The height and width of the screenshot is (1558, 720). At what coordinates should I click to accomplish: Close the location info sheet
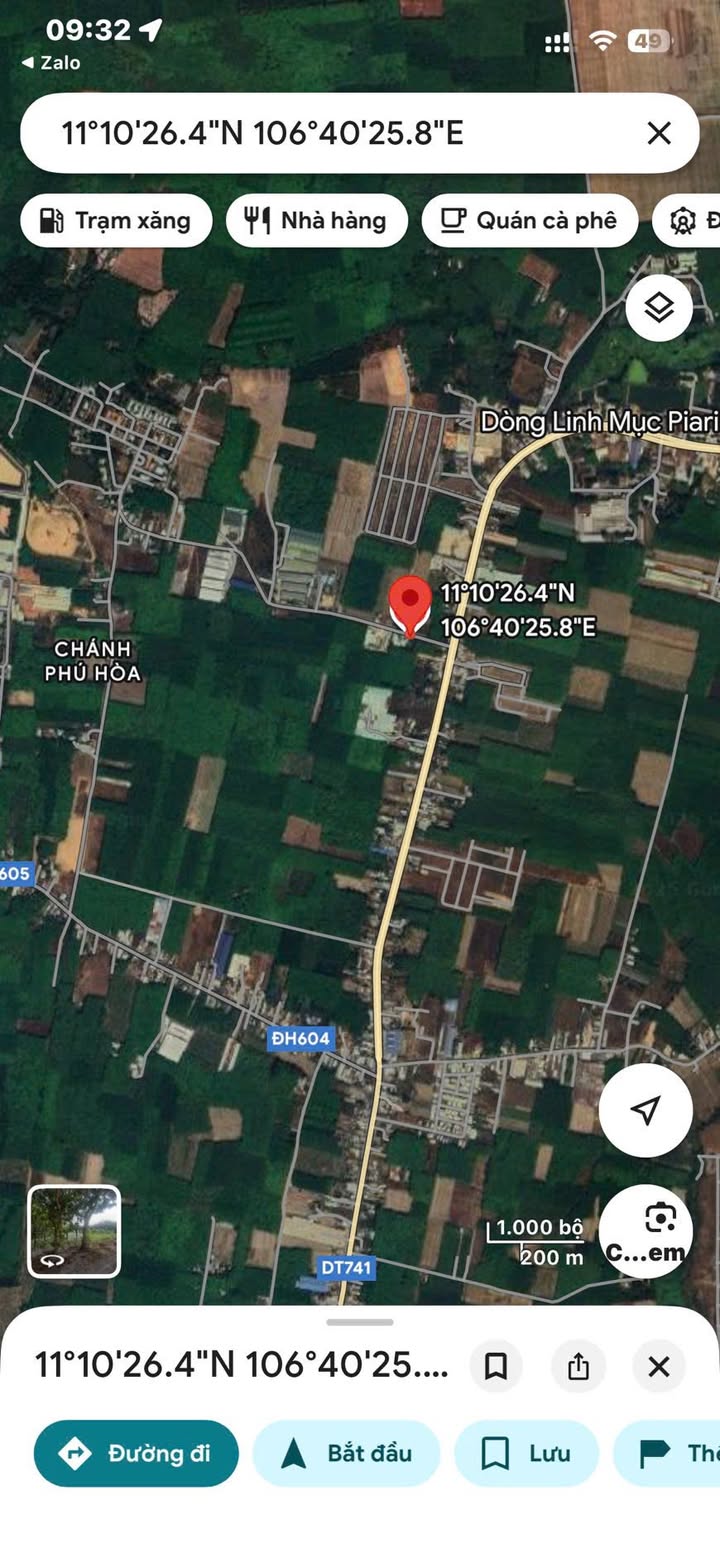(x=659, y=1366)
